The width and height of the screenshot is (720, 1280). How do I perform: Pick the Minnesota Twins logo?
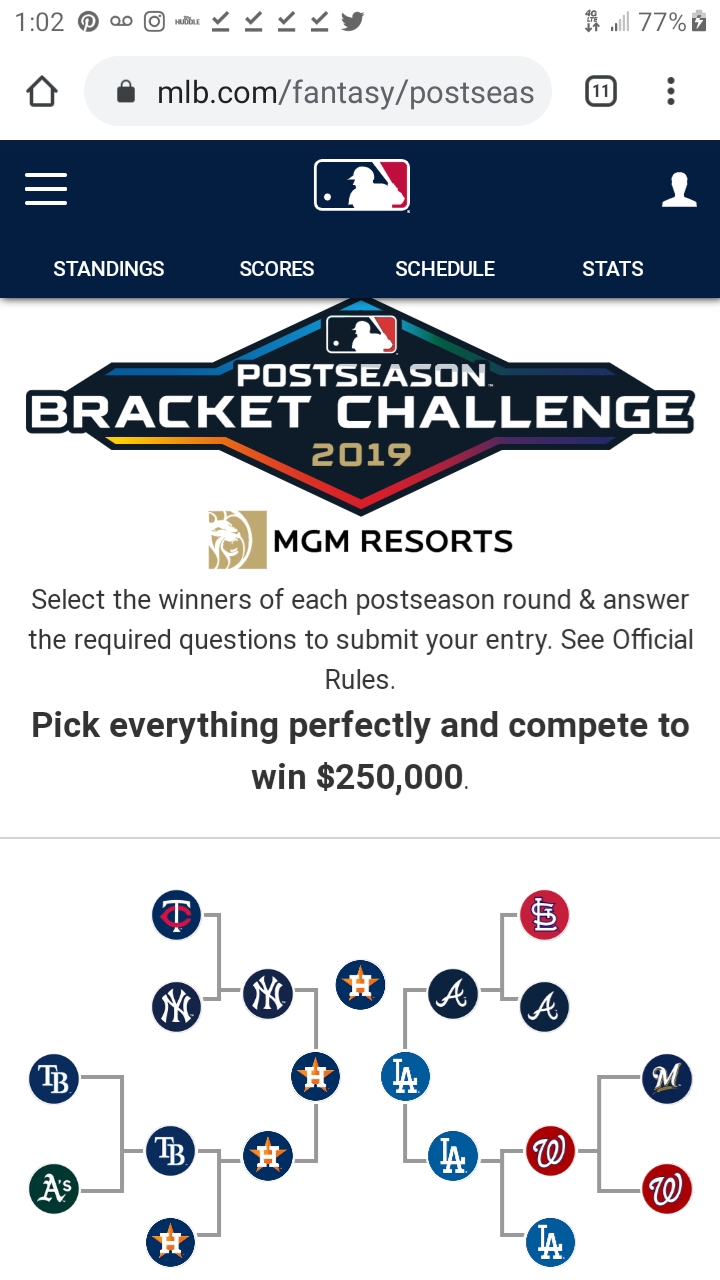pyautogui.click(x=176, y=913)
